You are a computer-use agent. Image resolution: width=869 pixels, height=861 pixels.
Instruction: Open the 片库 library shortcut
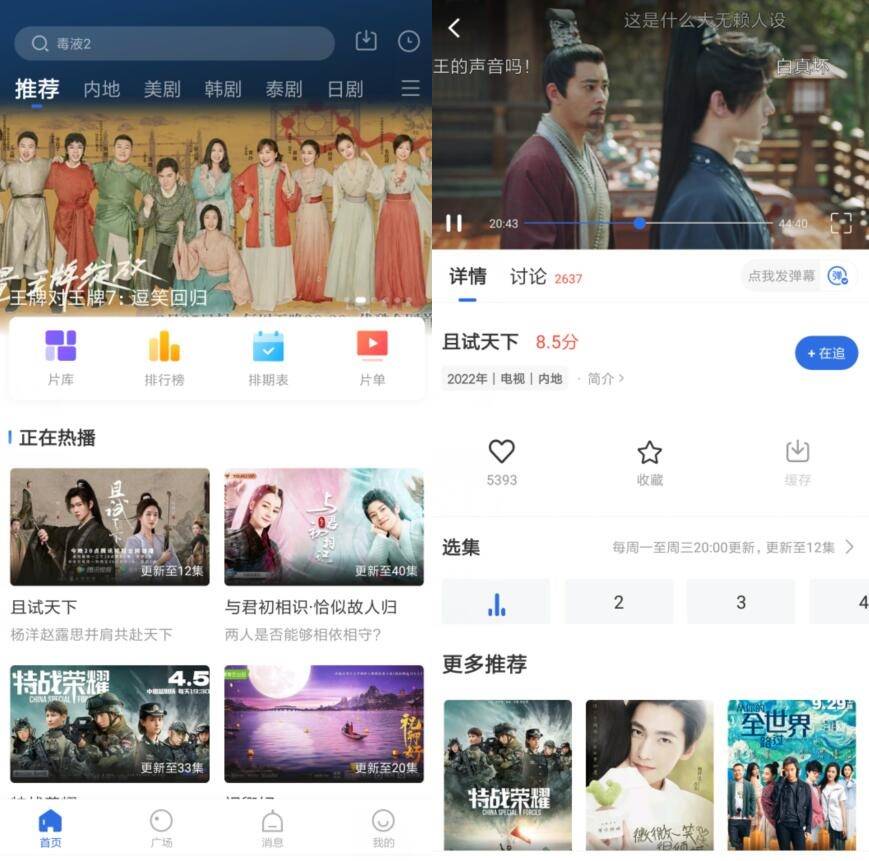click(x=61, y=358)
